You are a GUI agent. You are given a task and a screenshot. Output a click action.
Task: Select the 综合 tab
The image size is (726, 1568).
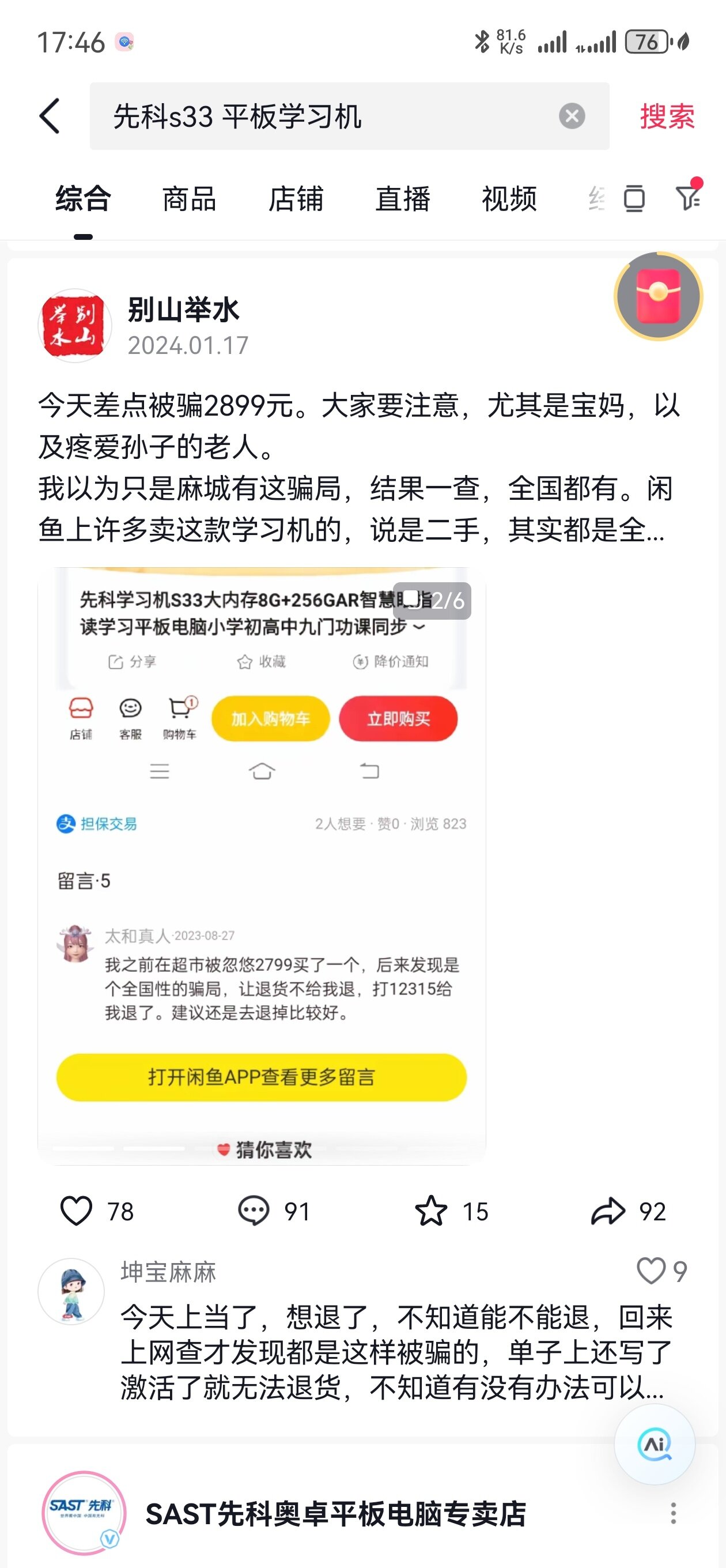[x=84, y=199]
